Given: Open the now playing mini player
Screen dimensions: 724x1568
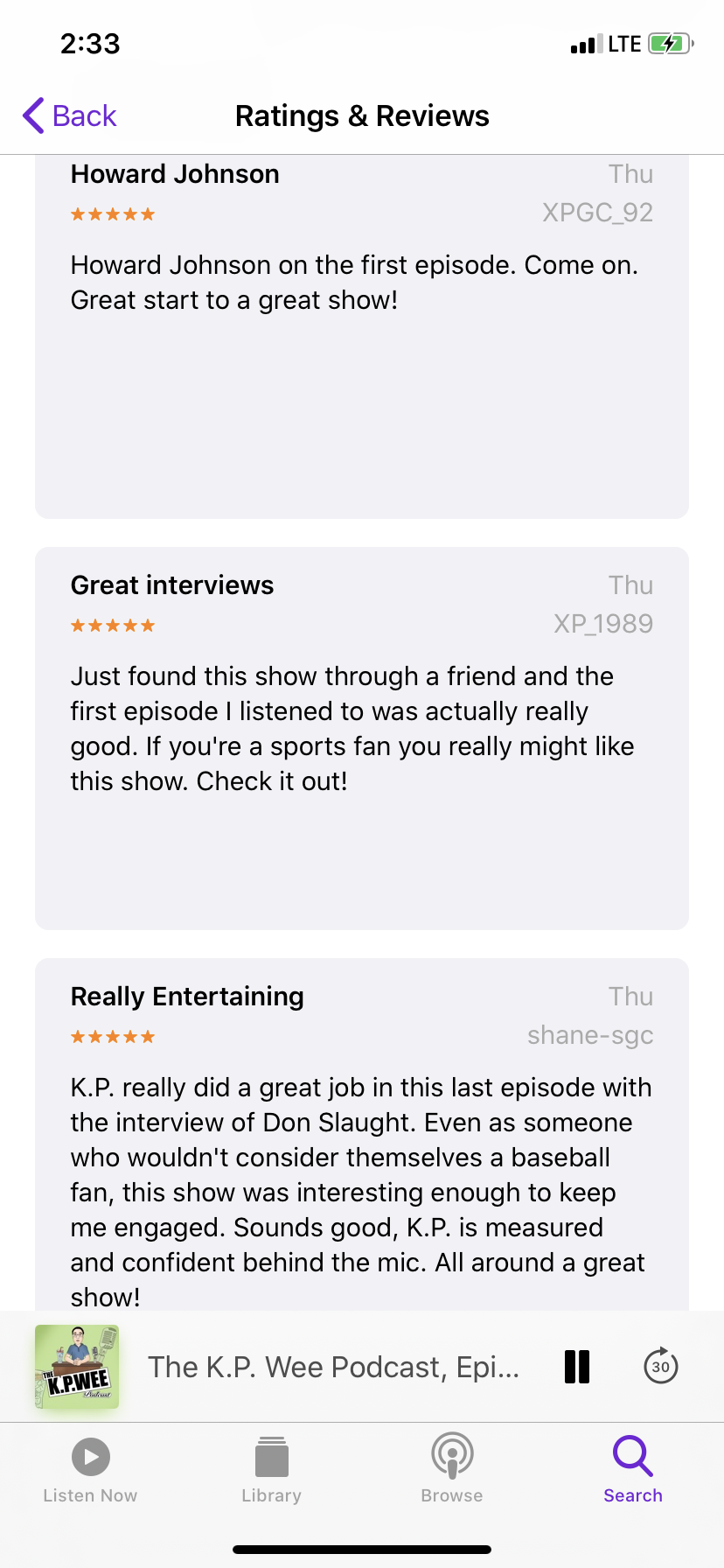Looking at the screenshot, I should point(332,1367).
